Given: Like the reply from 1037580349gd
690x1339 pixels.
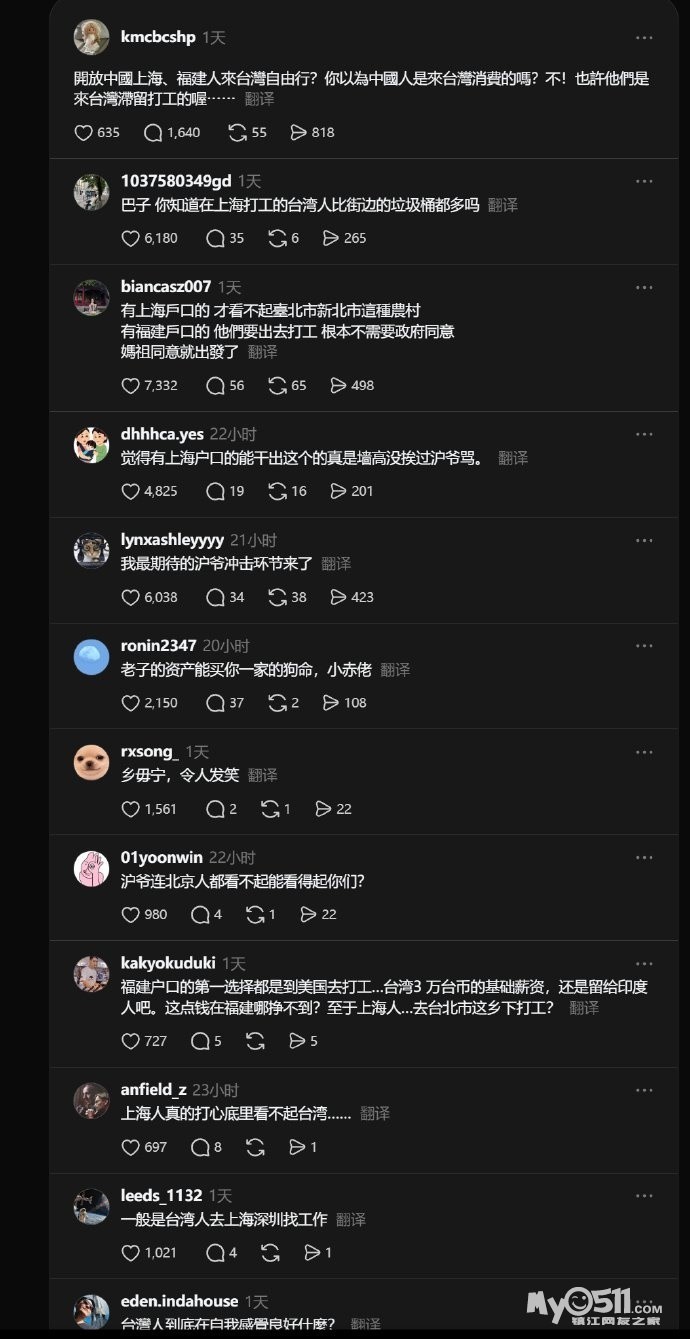Looking at the screenshot, I should [x=131, y=238].
